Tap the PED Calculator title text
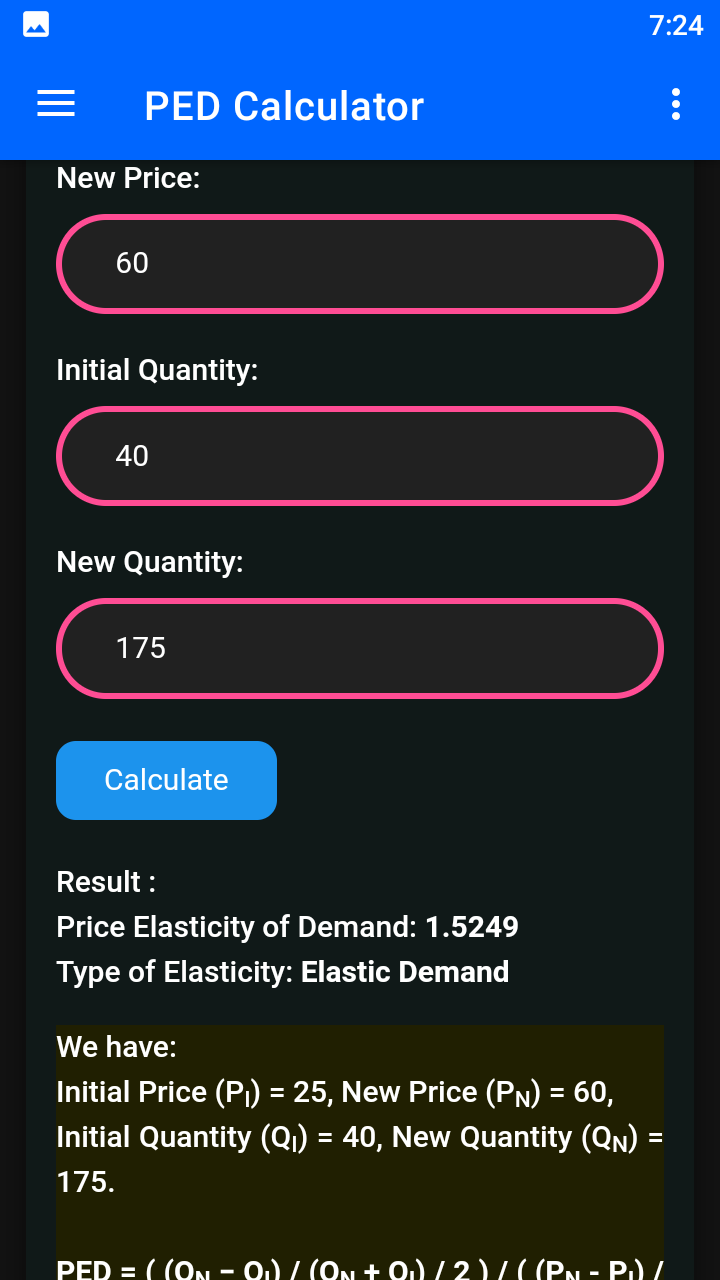Viewport: 720px width, 1280px height. point(284,106)
